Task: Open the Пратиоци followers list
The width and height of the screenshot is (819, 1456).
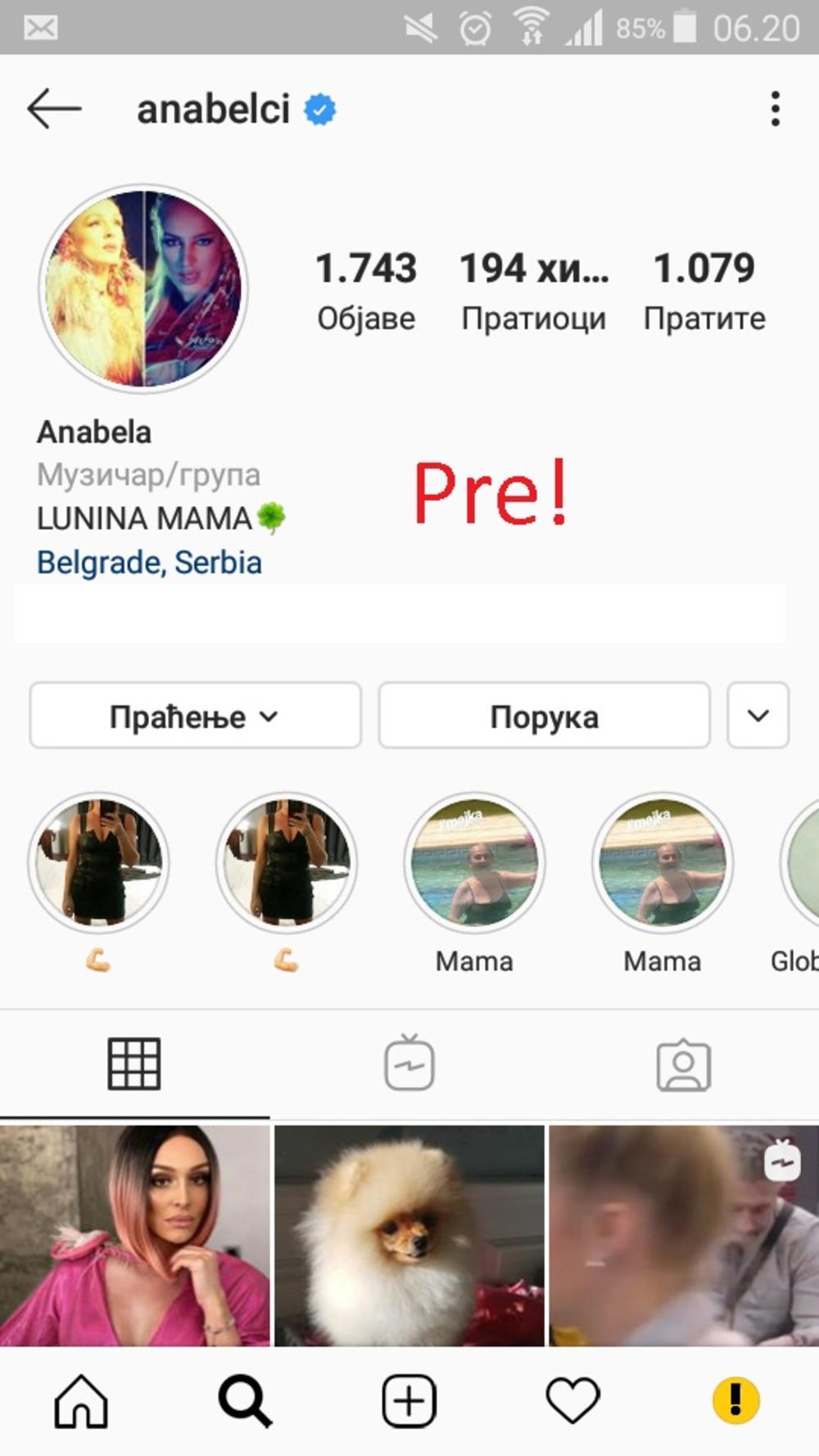Action: pyautogui.click(x=534, y=290)
